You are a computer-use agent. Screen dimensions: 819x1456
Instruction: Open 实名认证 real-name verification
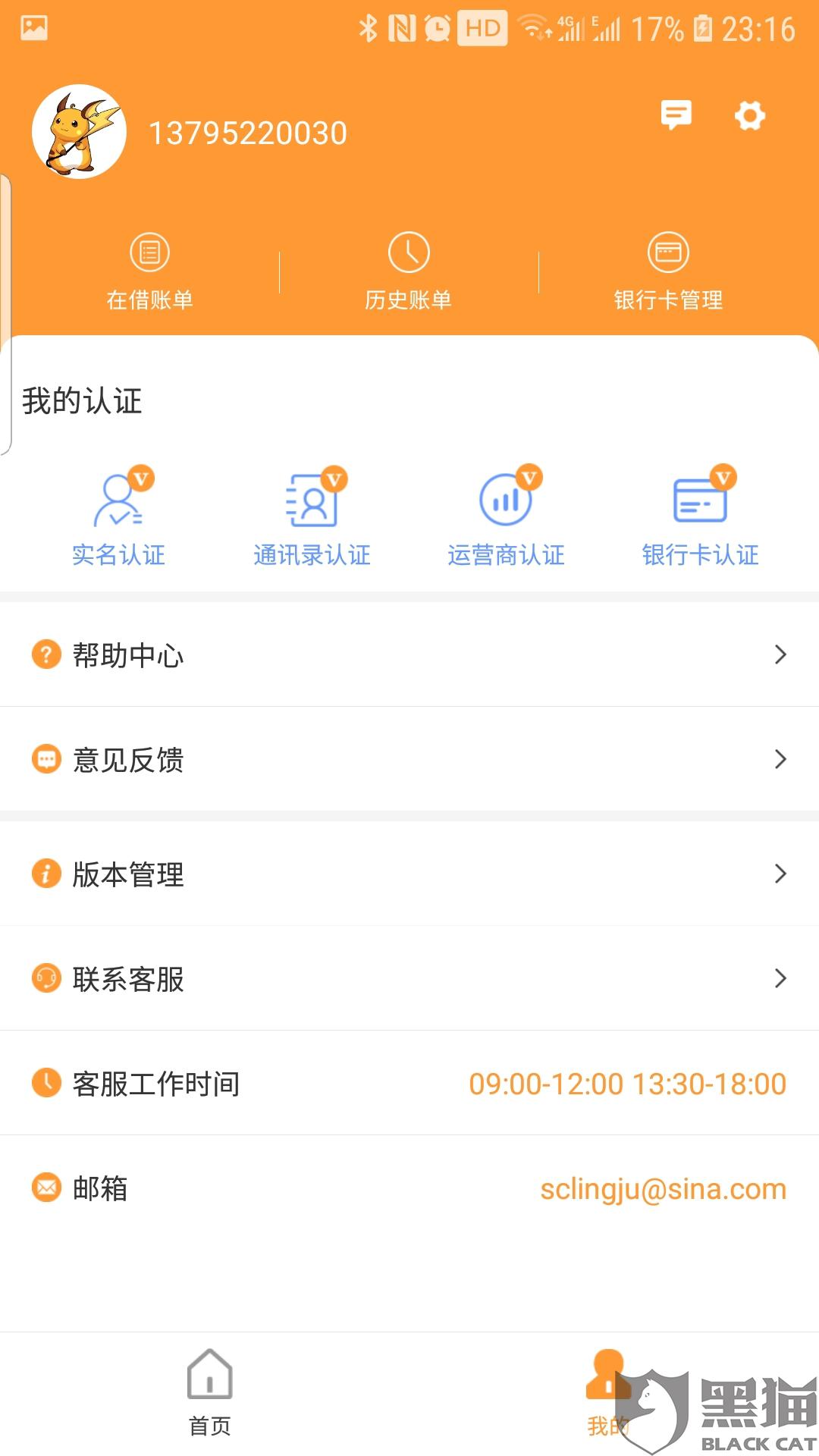click(x=119, y=516)
